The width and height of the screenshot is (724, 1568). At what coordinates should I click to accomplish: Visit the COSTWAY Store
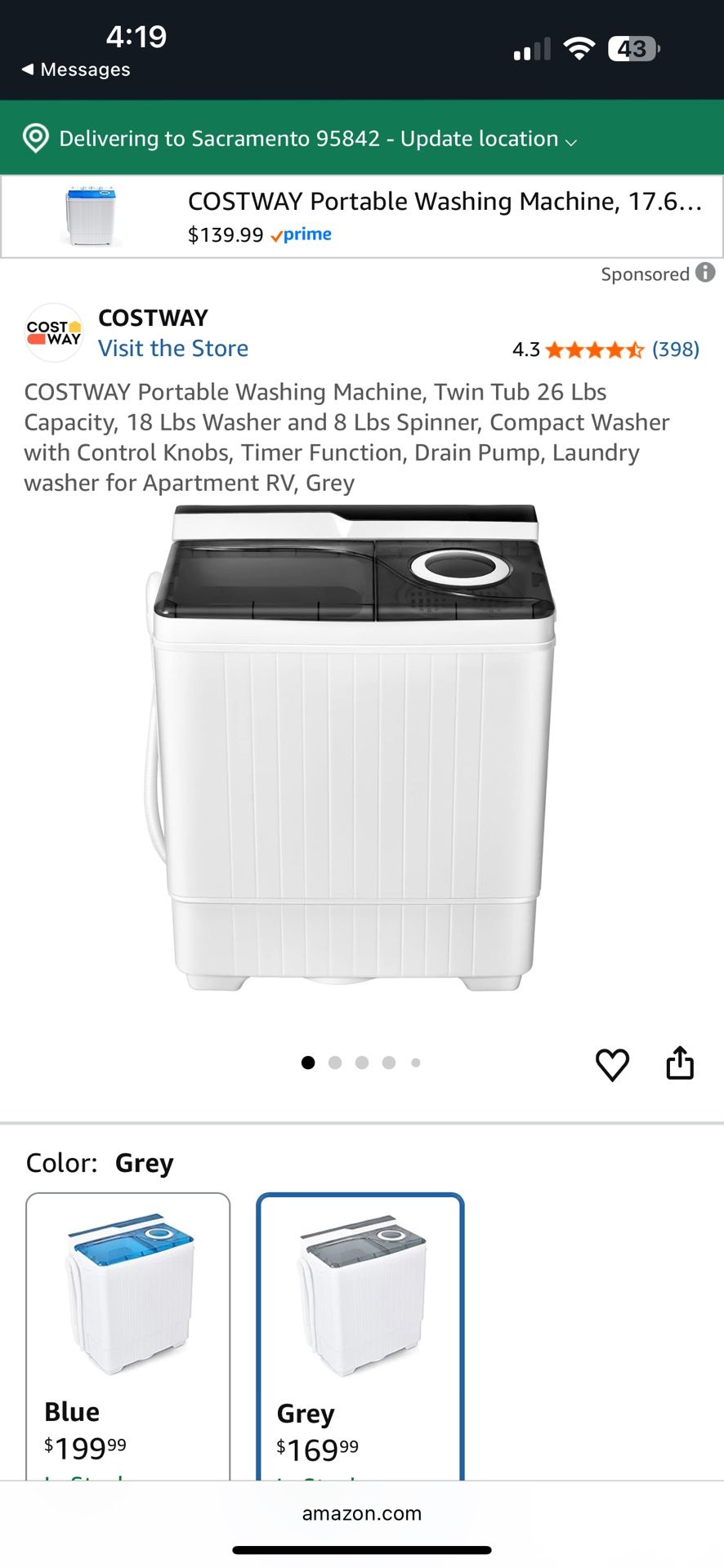pyautogui.click(x=173, y=349)
